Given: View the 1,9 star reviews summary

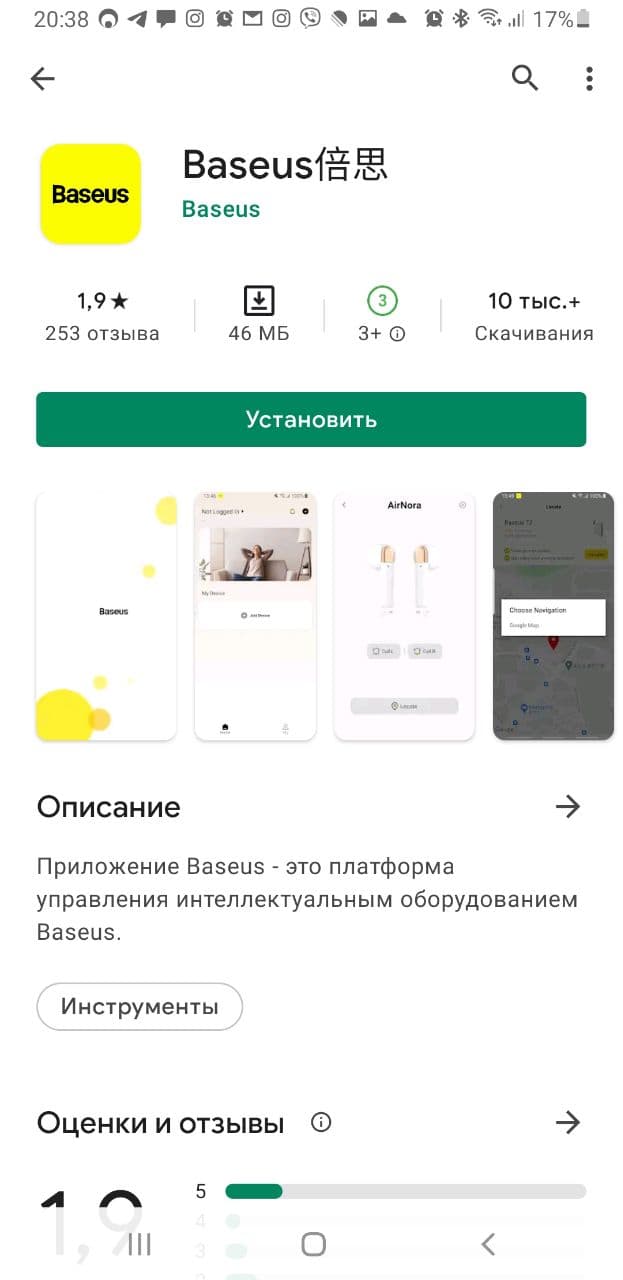Looking at the screenshot, I should pos(102,316).
